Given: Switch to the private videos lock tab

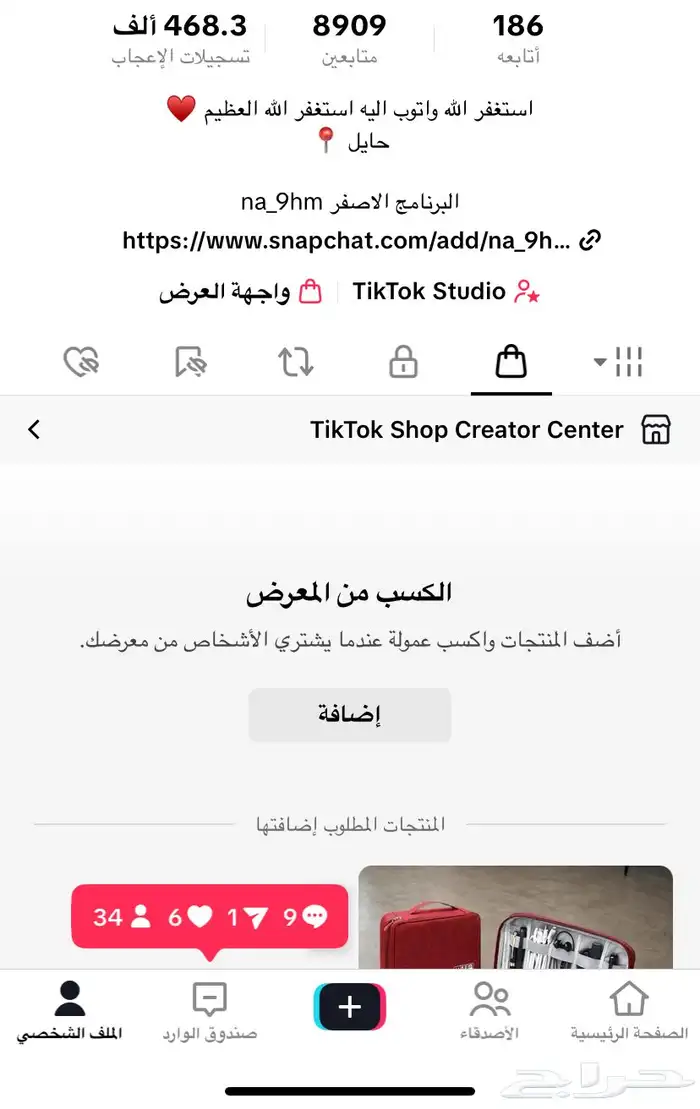Looking at the screenshot, I should (x=403, y=362).
